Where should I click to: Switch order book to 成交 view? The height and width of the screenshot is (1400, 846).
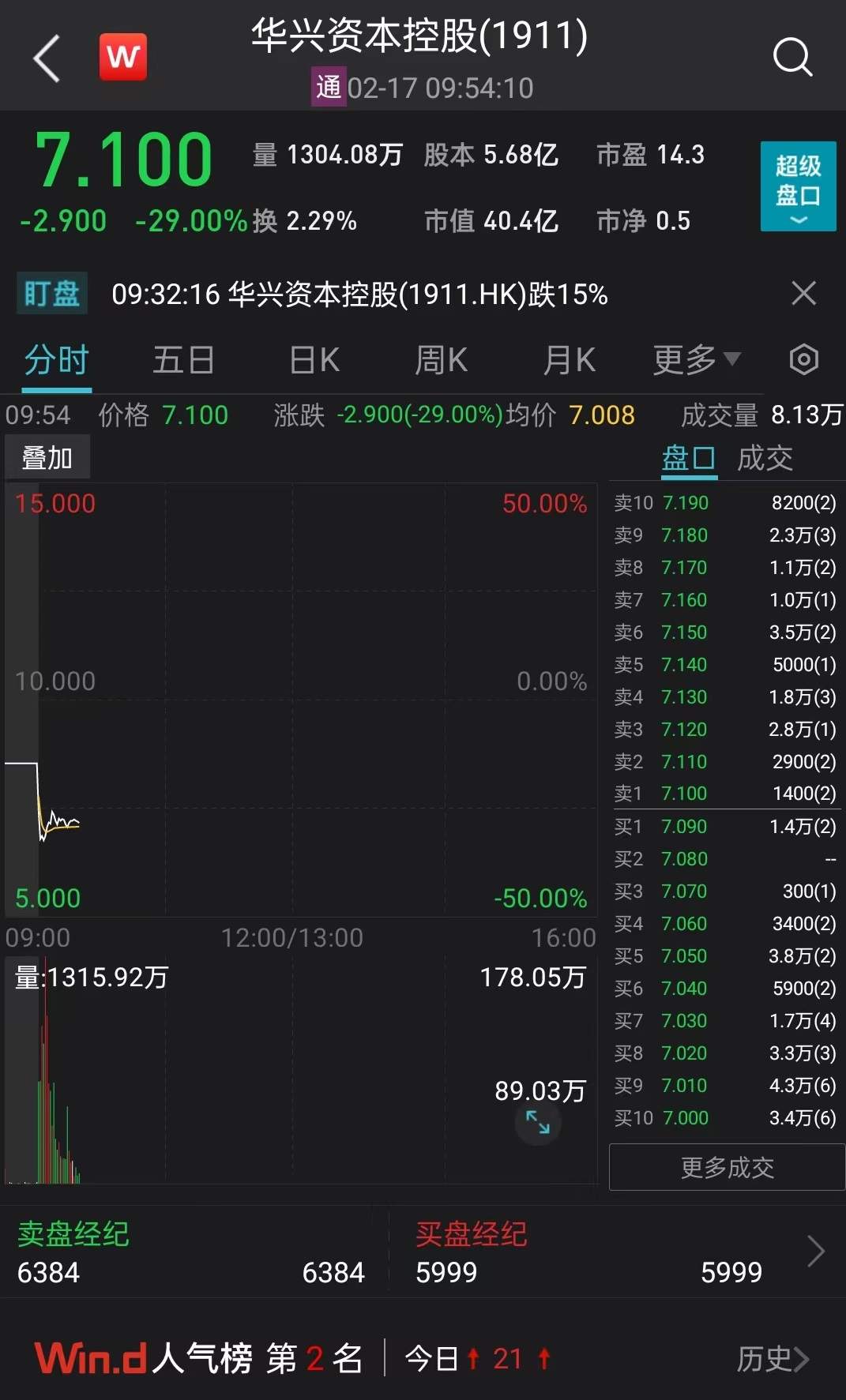(x=765, y=458)
